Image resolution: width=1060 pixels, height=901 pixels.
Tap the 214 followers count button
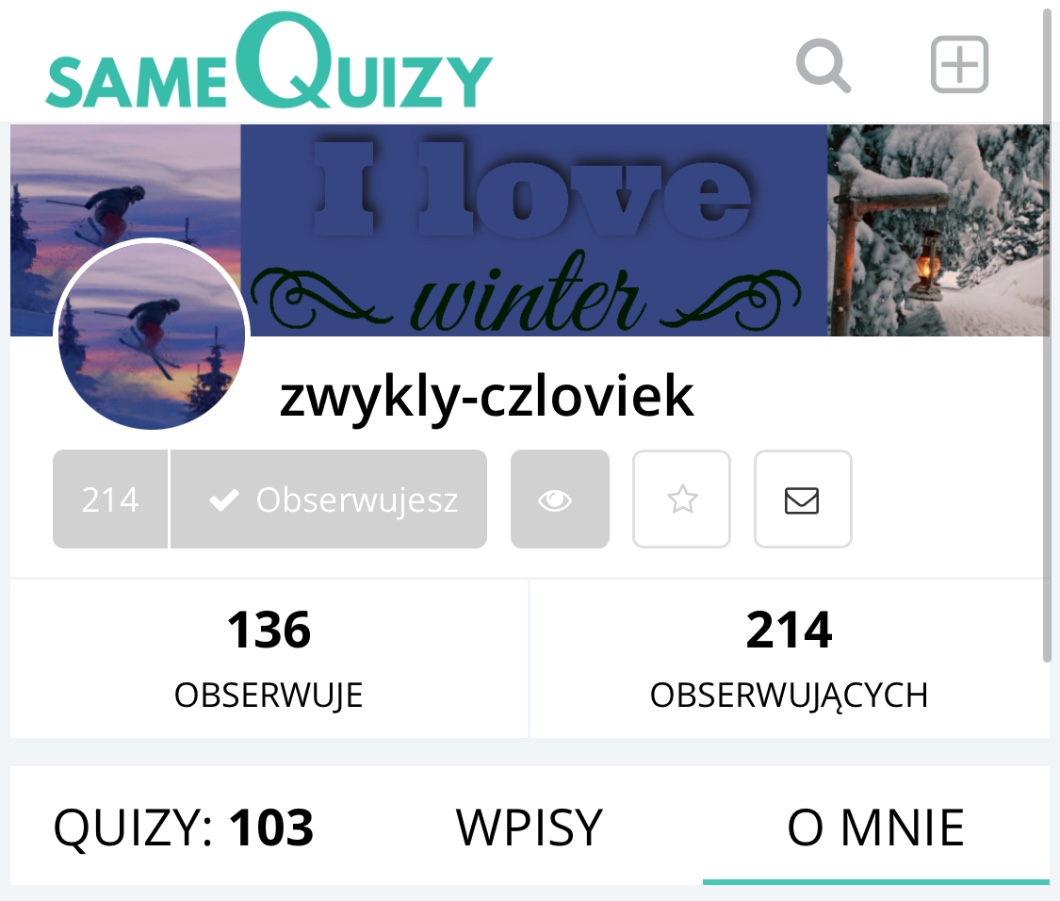(x=110, y=499)
